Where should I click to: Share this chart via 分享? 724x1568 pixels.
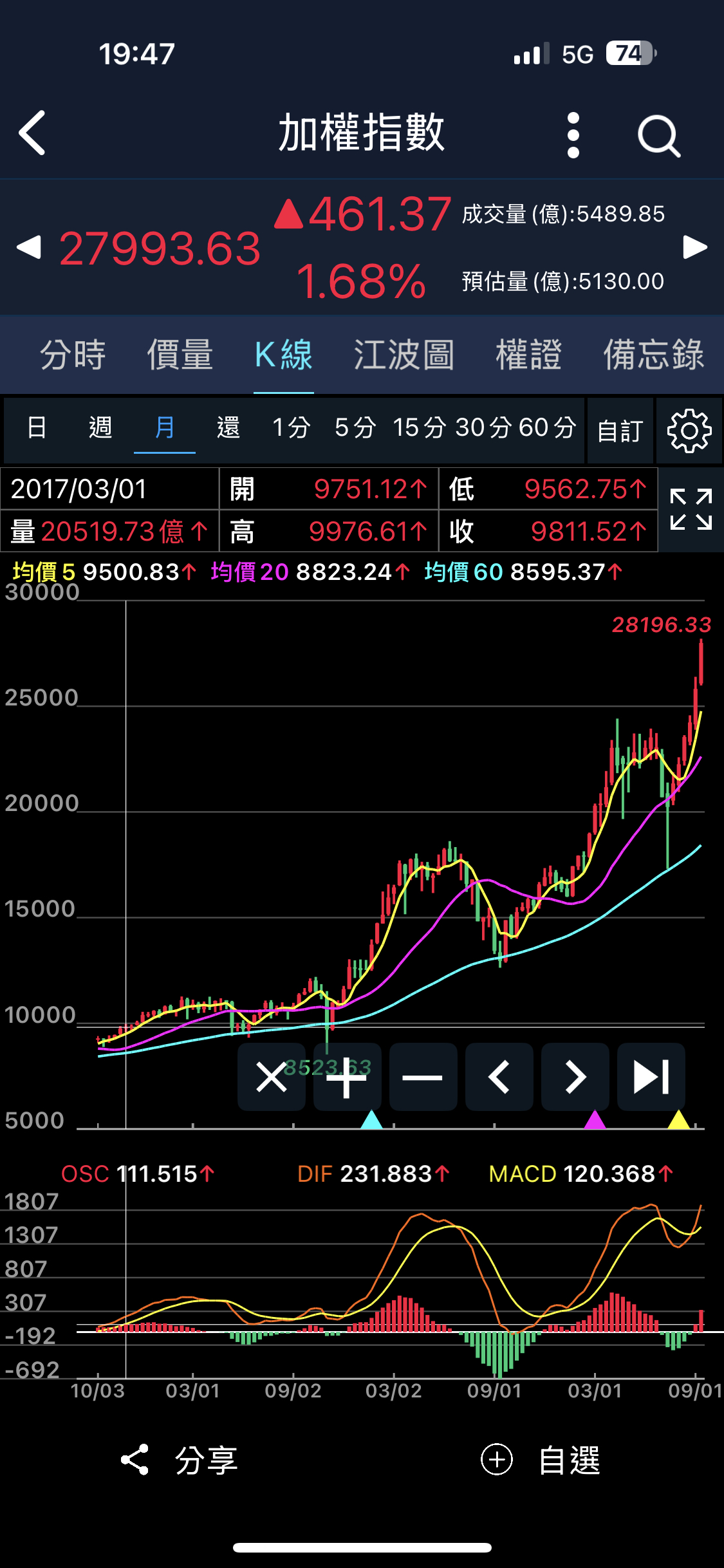click(x=180, y=1459)
